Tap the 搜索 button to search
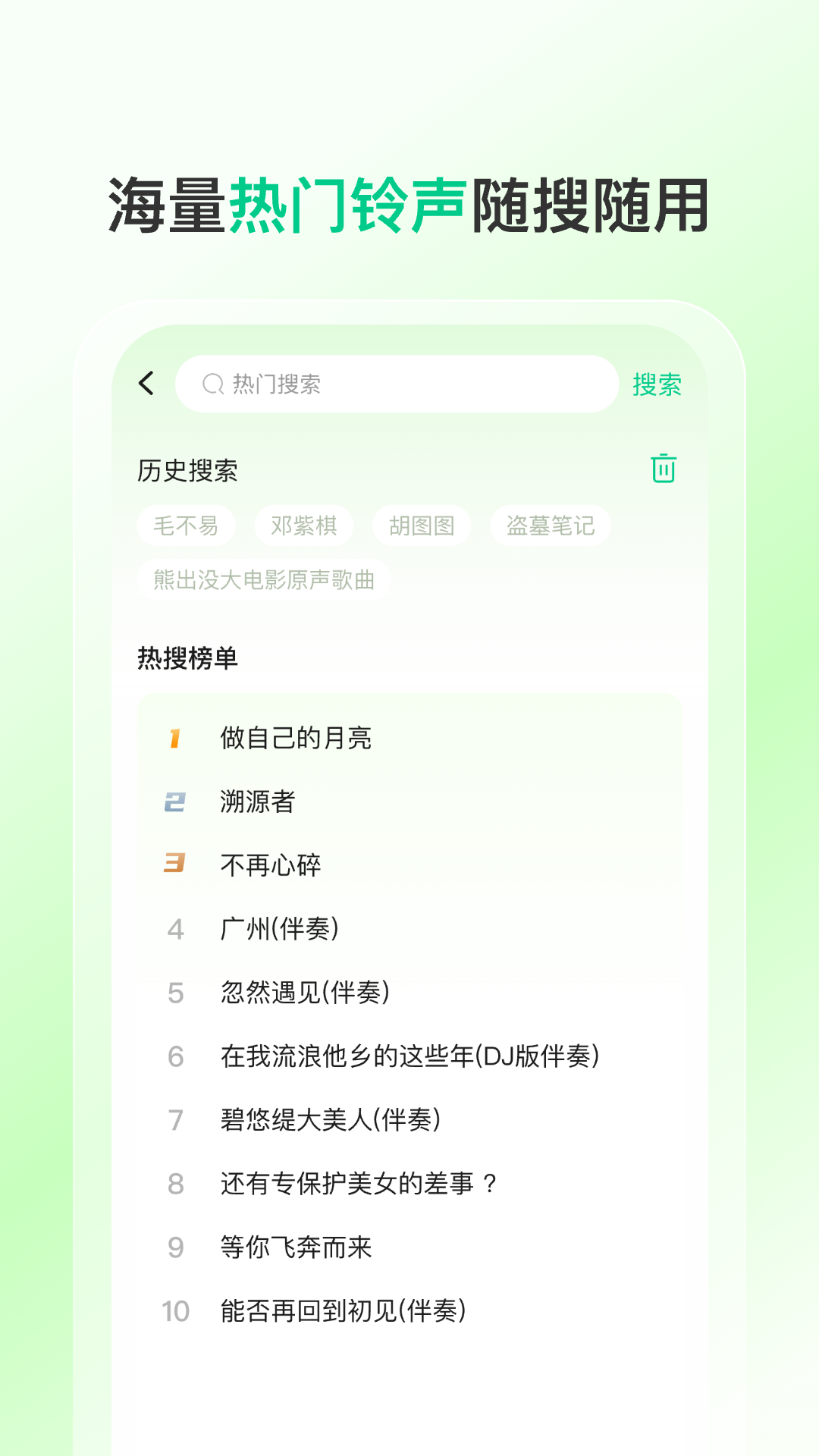Image resolution: width=819 pixels, height=1456 pixels. (x=657, y=385)
